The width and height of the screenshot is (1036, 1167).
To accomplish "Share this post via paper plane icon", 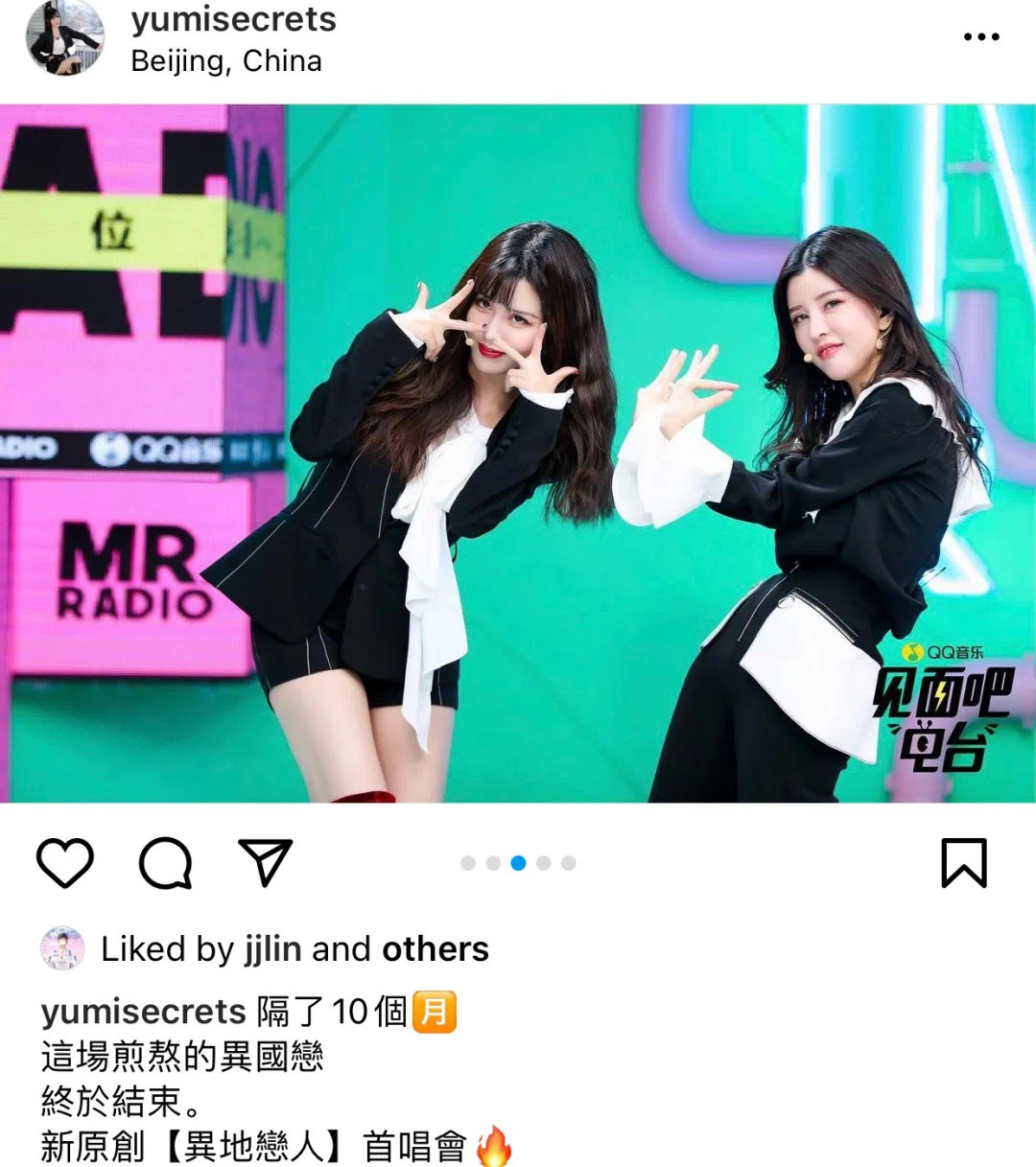I will 265,862.
